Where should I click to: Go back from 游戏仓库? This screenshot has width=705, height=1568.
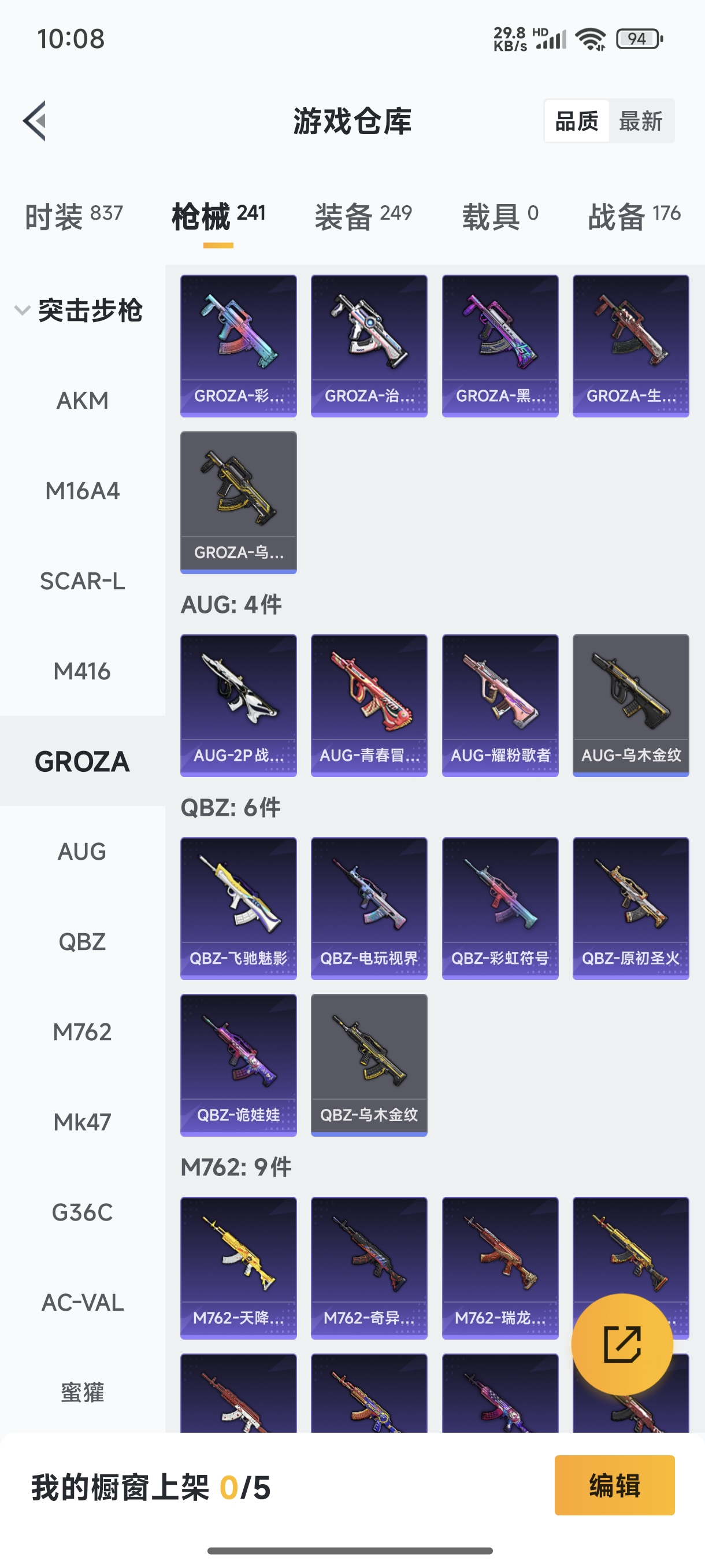[35, 120]
